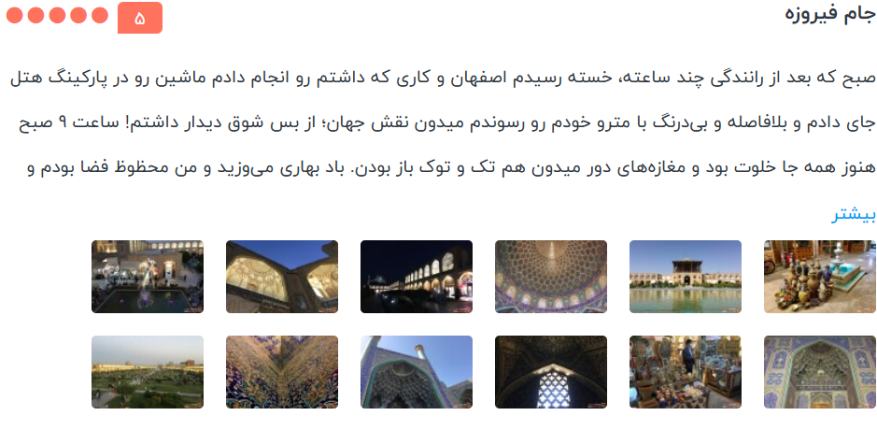View the photo of the mosque iwan with minaret
Screen dimensions: 877x430
click(x=416, y=372)
